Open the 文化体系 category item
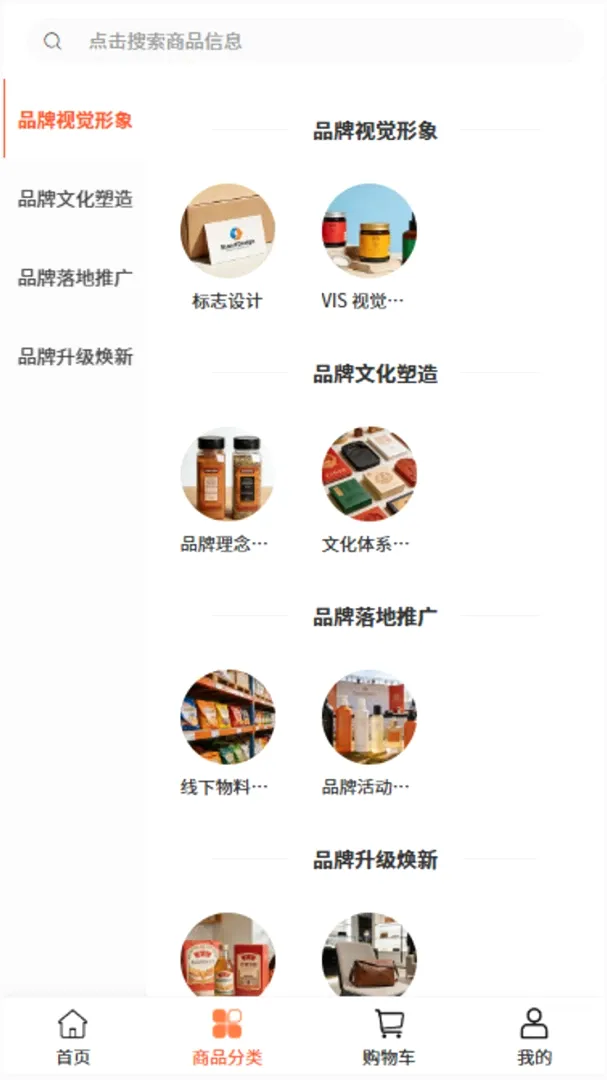Image resolution: width=607 pixels, height=1080 pixels. pyautogui.click(x=369, y=490)
